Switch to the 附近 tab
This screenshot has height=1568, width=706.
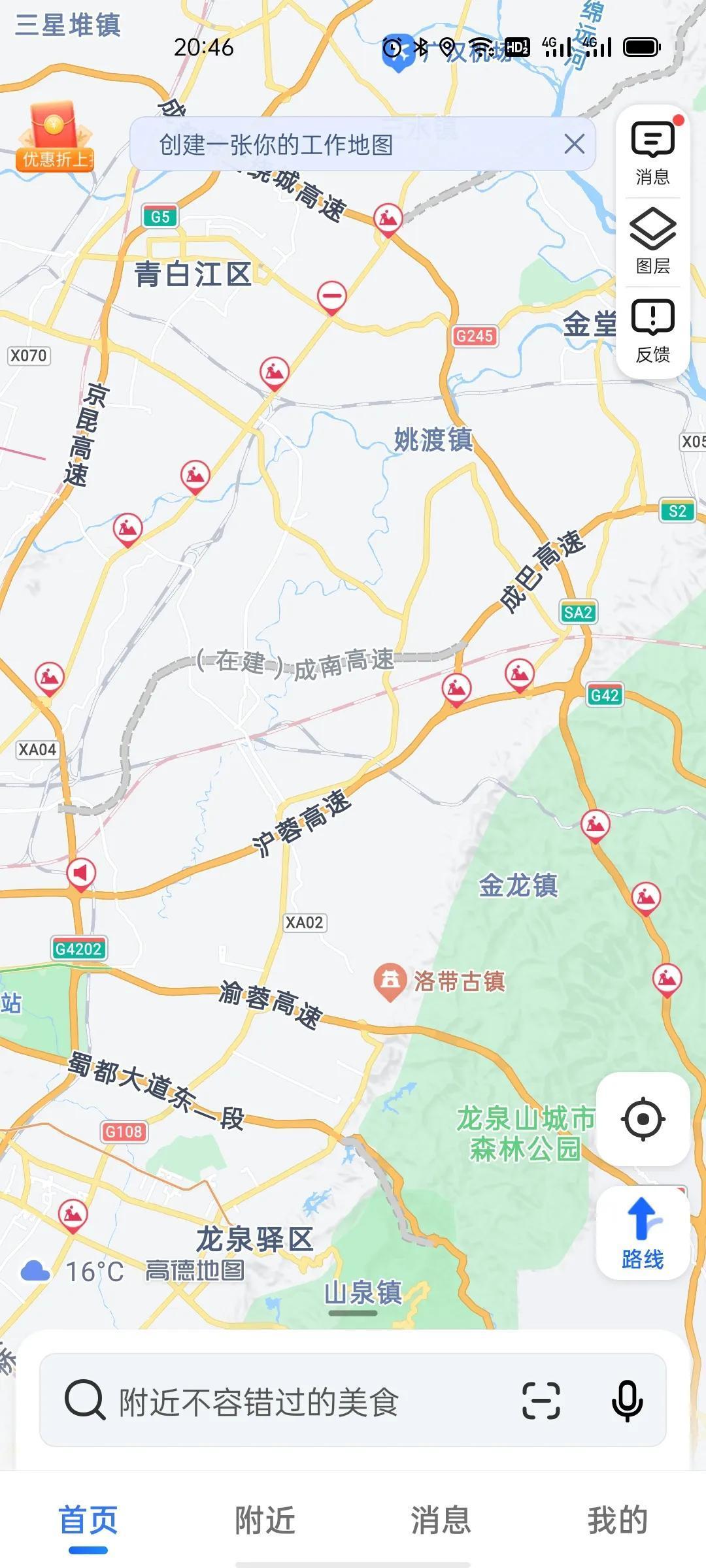click(x=265, y=1520)
